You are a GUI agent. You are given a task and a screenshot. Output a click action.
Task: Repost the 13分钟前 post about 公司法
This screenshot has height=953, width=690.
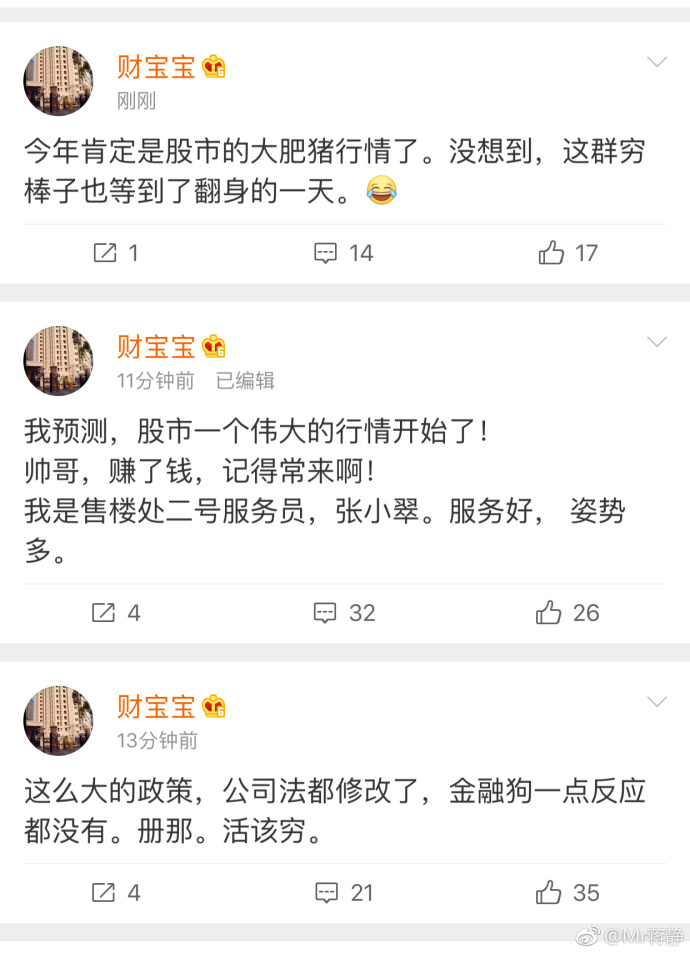[116, 892]
